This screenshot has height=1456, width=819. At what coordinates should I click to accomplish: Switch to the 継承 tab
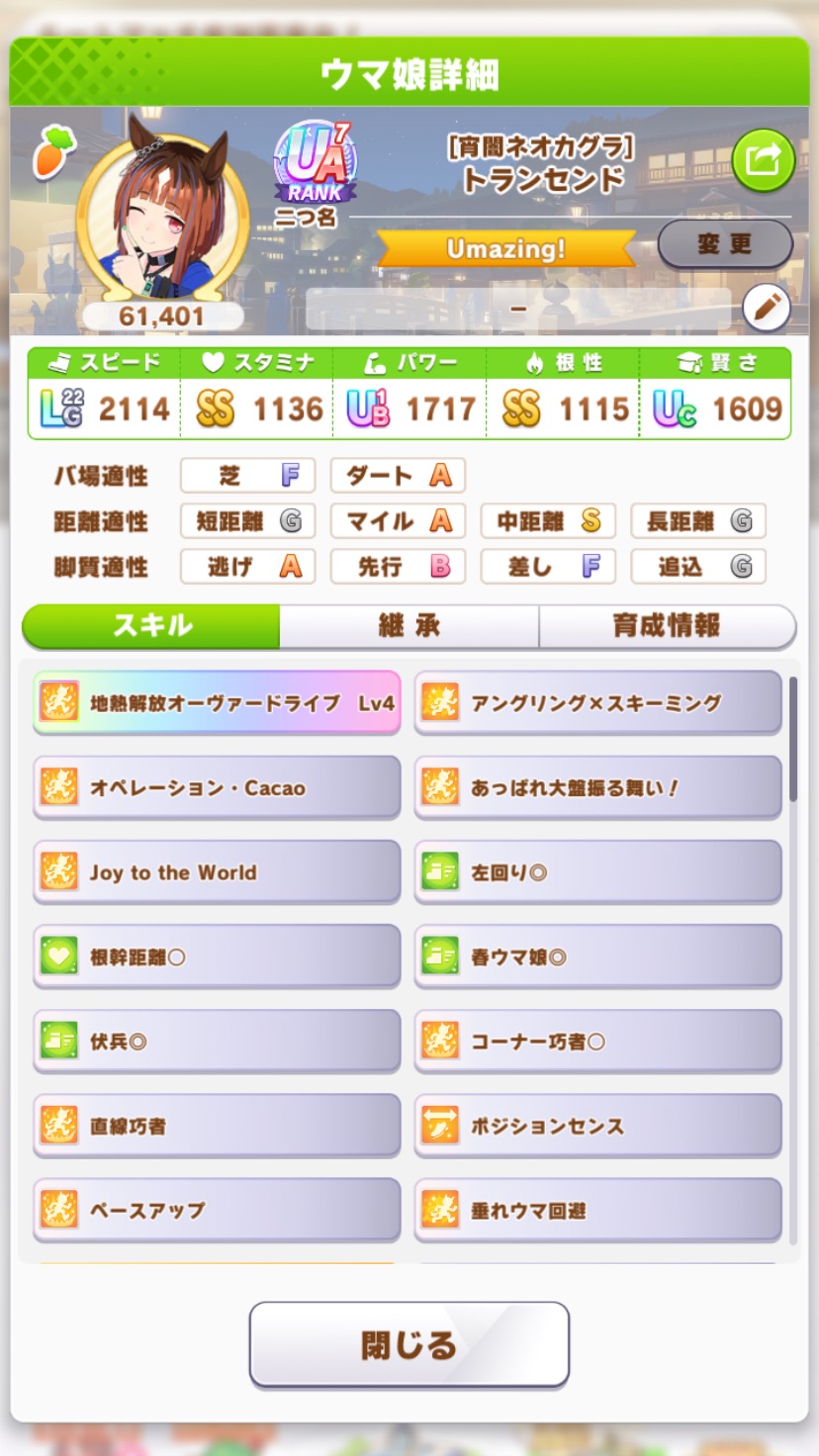(409, 625)
